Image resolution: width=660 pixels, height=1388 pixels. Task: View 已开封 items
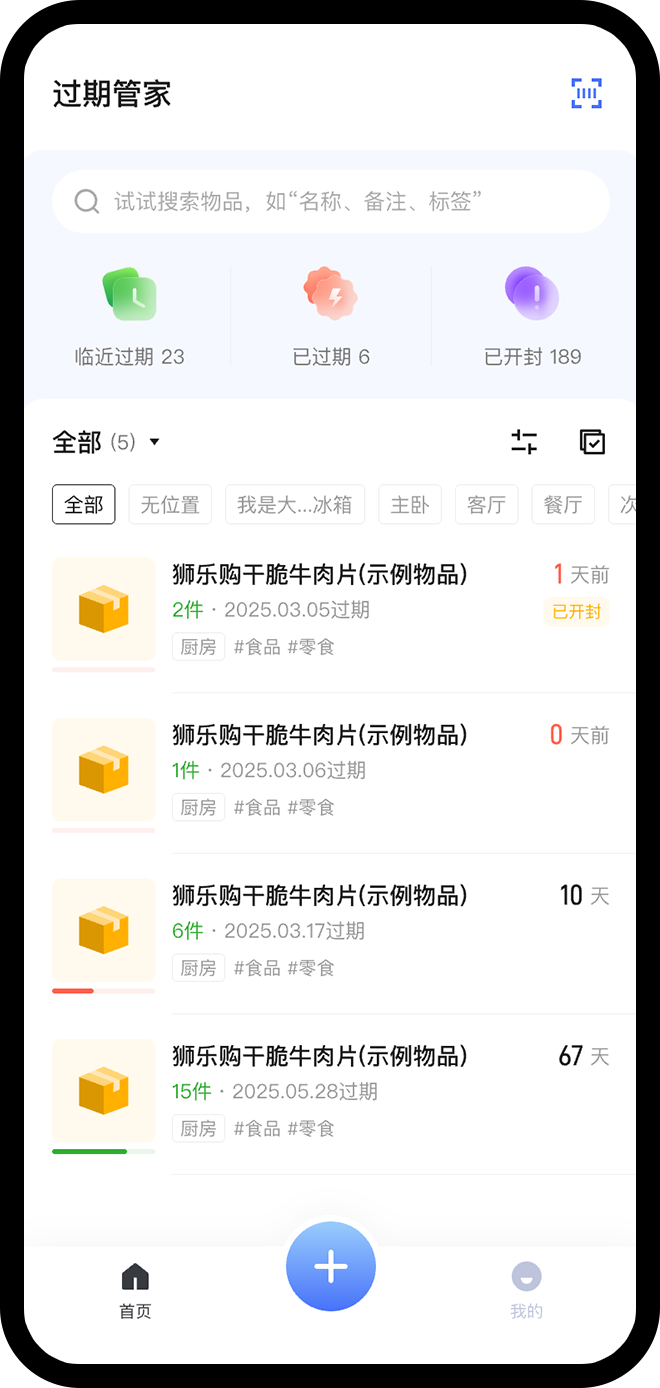point(532,316)
